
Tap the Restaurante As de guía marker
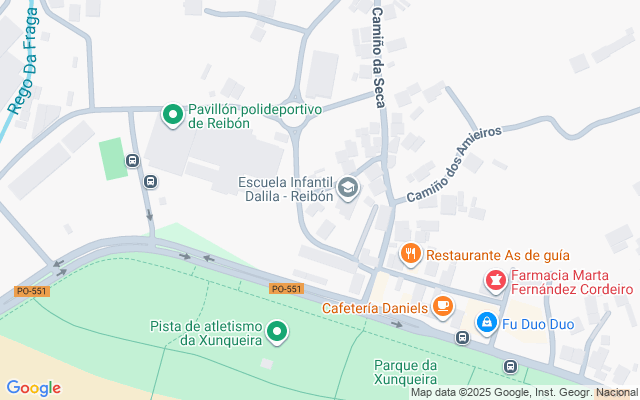click(409, 254)
